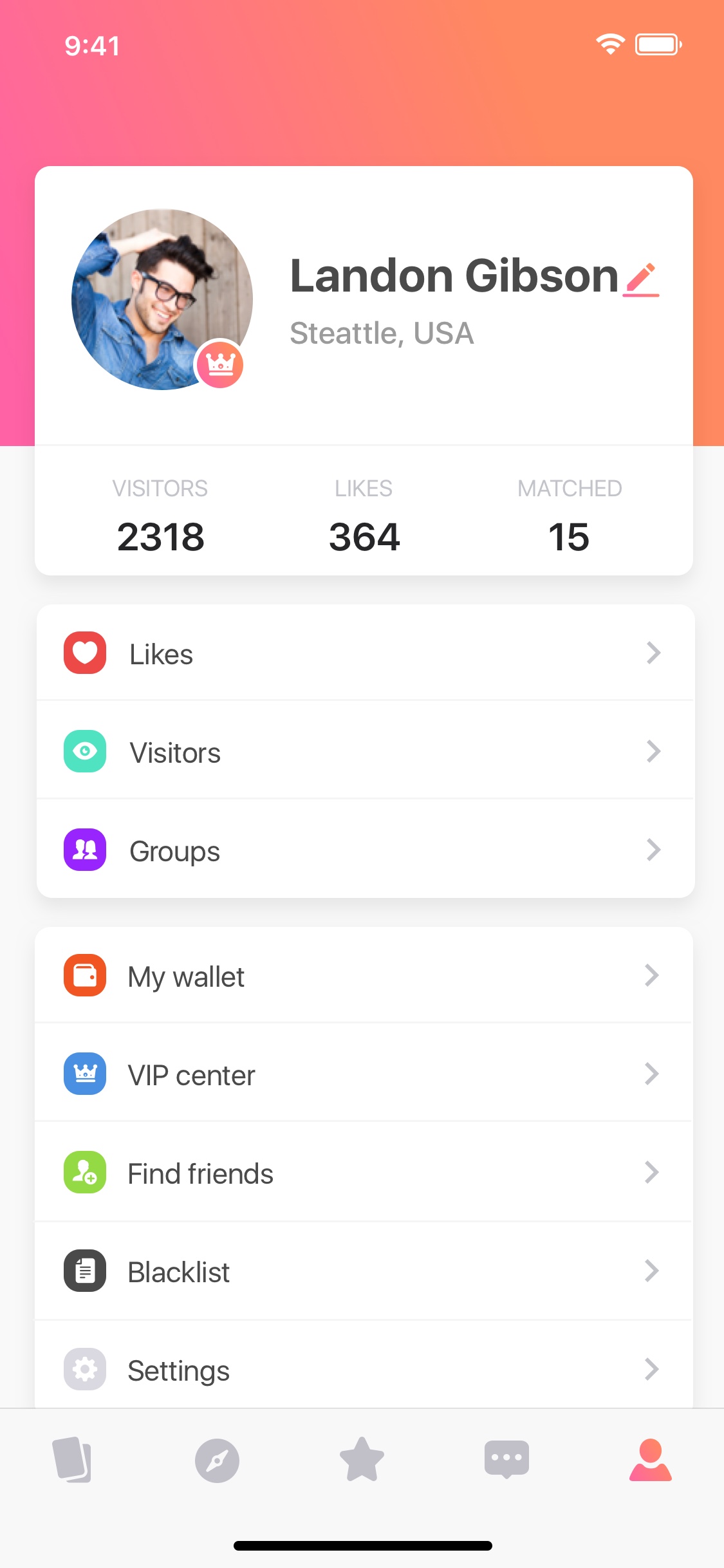Go to Groups
The width and height of the screenshot is (724, 1568).
click(366, 850)
